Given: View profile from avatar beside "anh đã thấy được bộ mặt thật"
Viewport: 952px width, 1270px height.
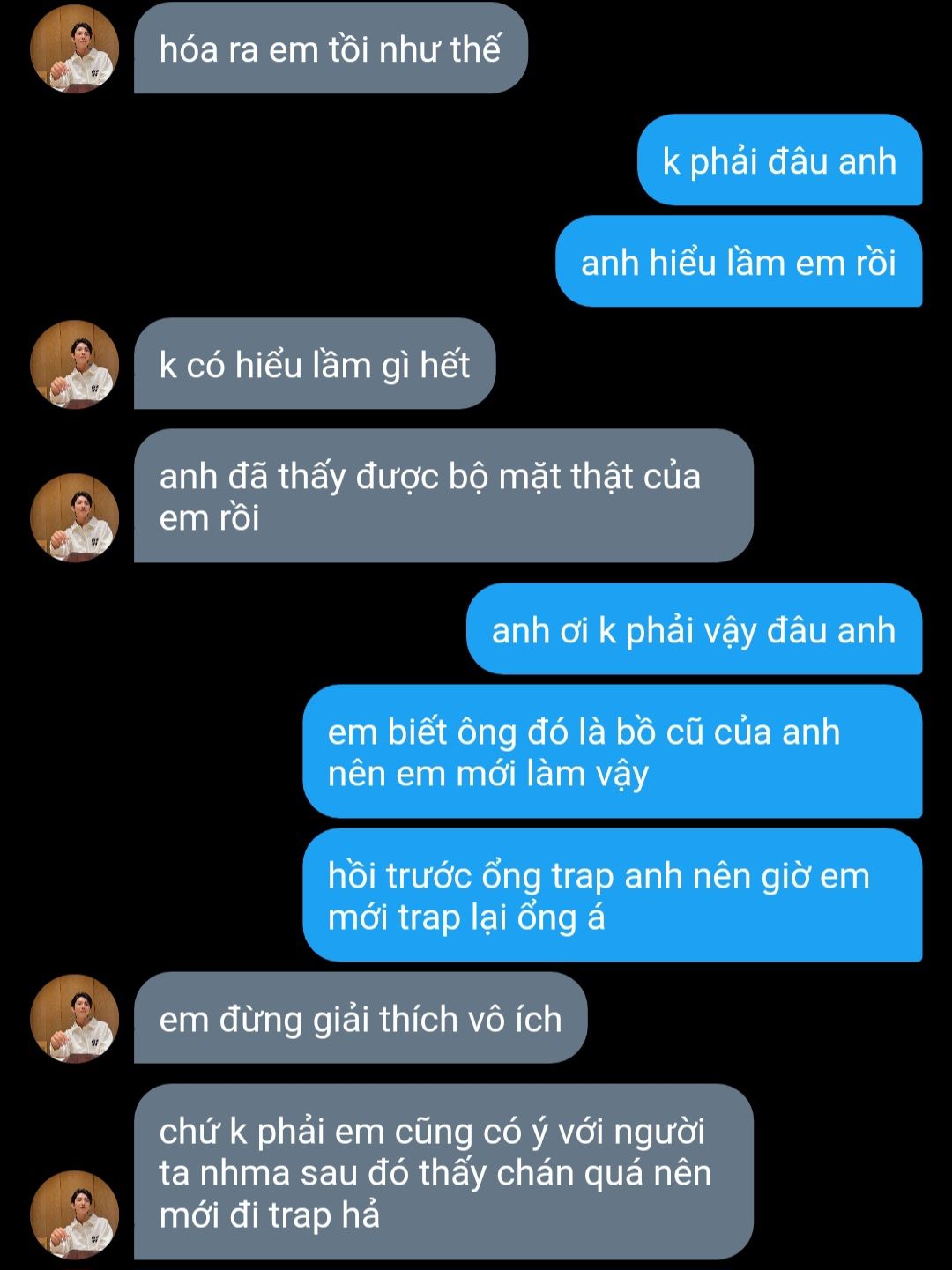Looking at the screenshot, I should point(75,517).
